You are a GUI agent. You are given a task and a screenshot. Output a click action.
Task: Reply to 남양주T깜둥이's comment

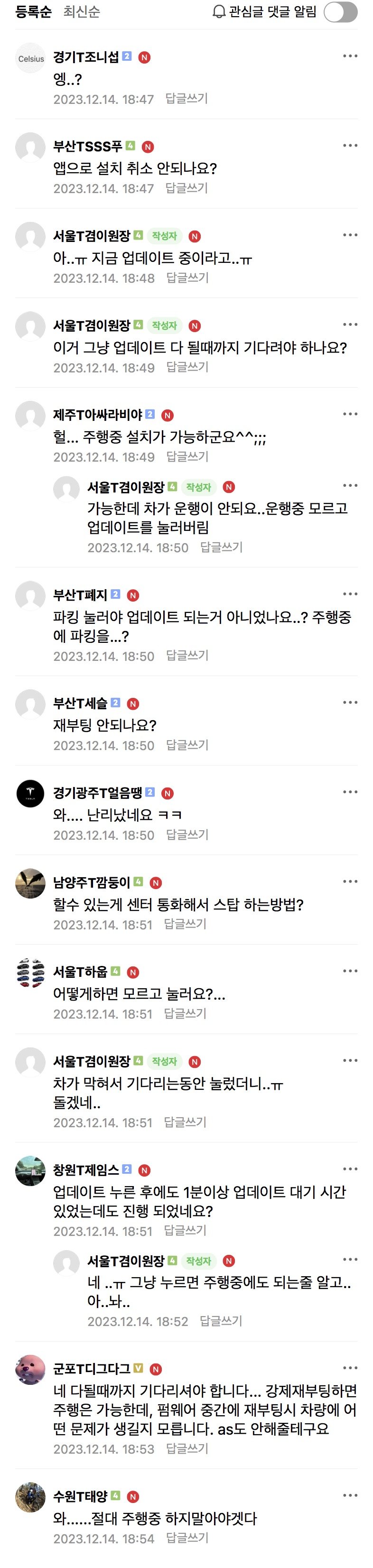(186, 924)
